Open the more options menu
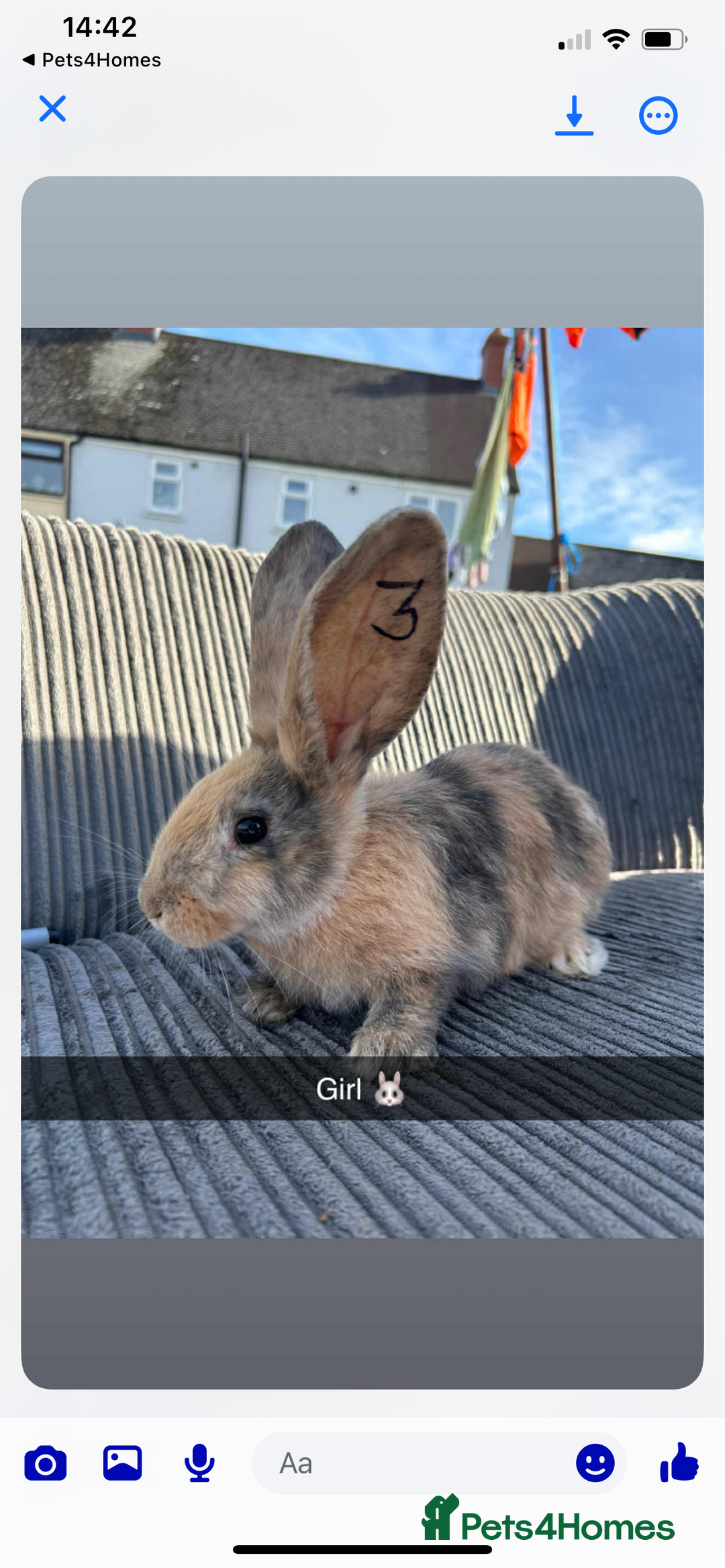The width and height of the screenshot is (725, 1568). 658,116
